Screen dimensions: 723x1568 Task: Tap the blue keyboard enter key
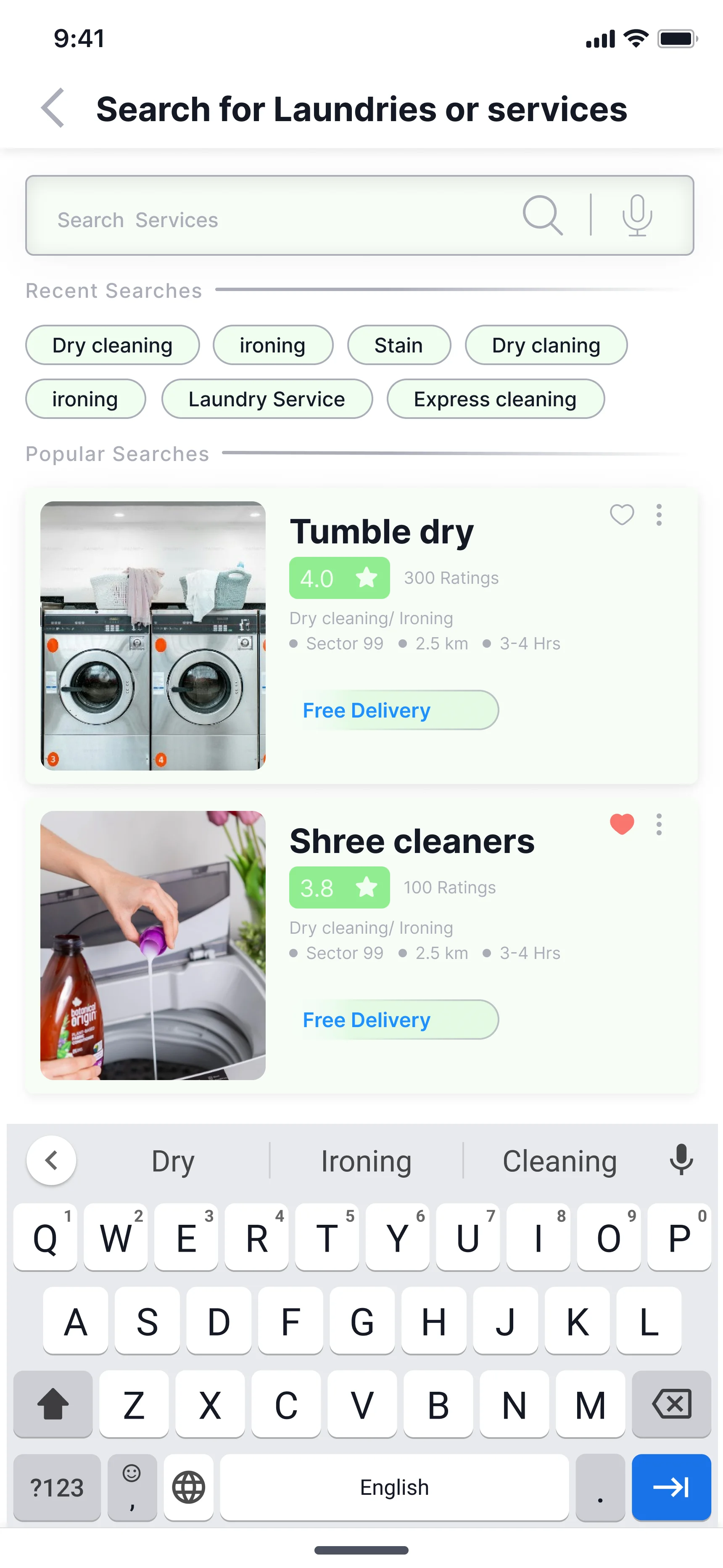670,1487
